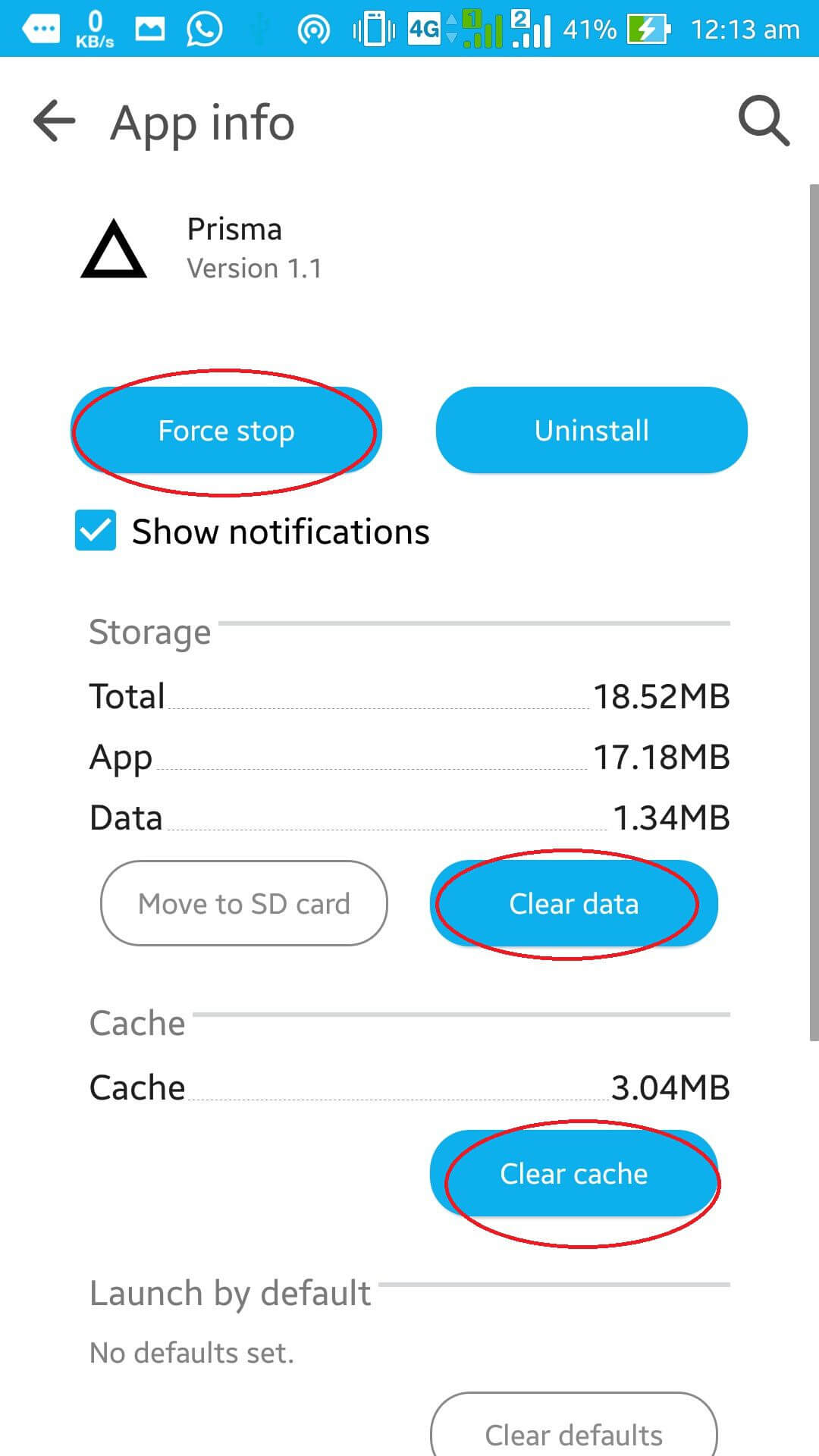Open the search magnifier icon
Screen dimensions: 819x1456
(x=764, y=121)
